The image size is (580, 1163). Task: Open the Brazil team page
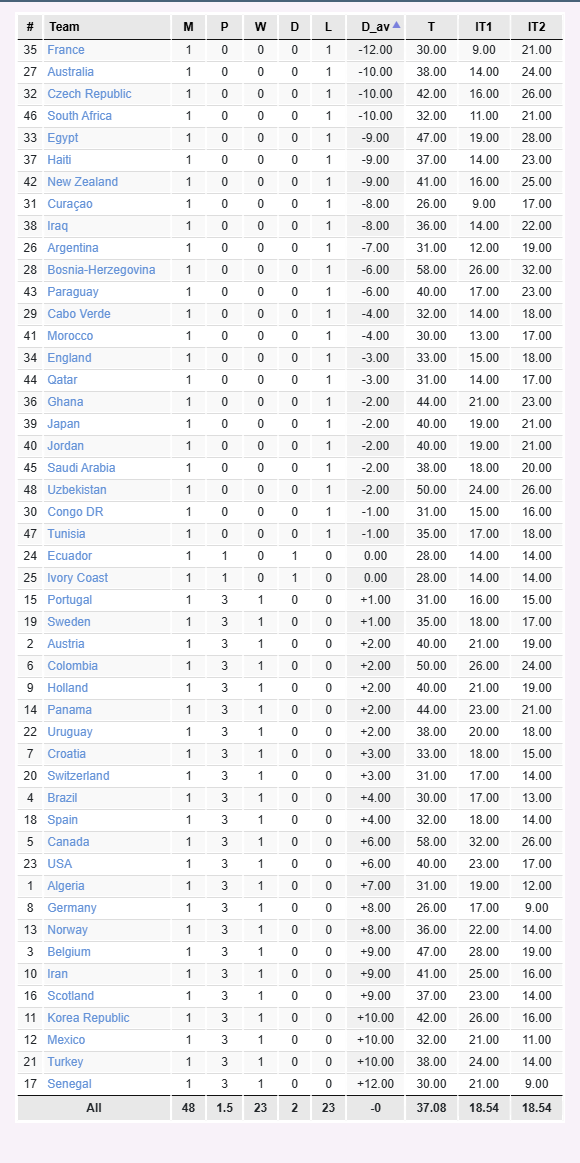62,797
